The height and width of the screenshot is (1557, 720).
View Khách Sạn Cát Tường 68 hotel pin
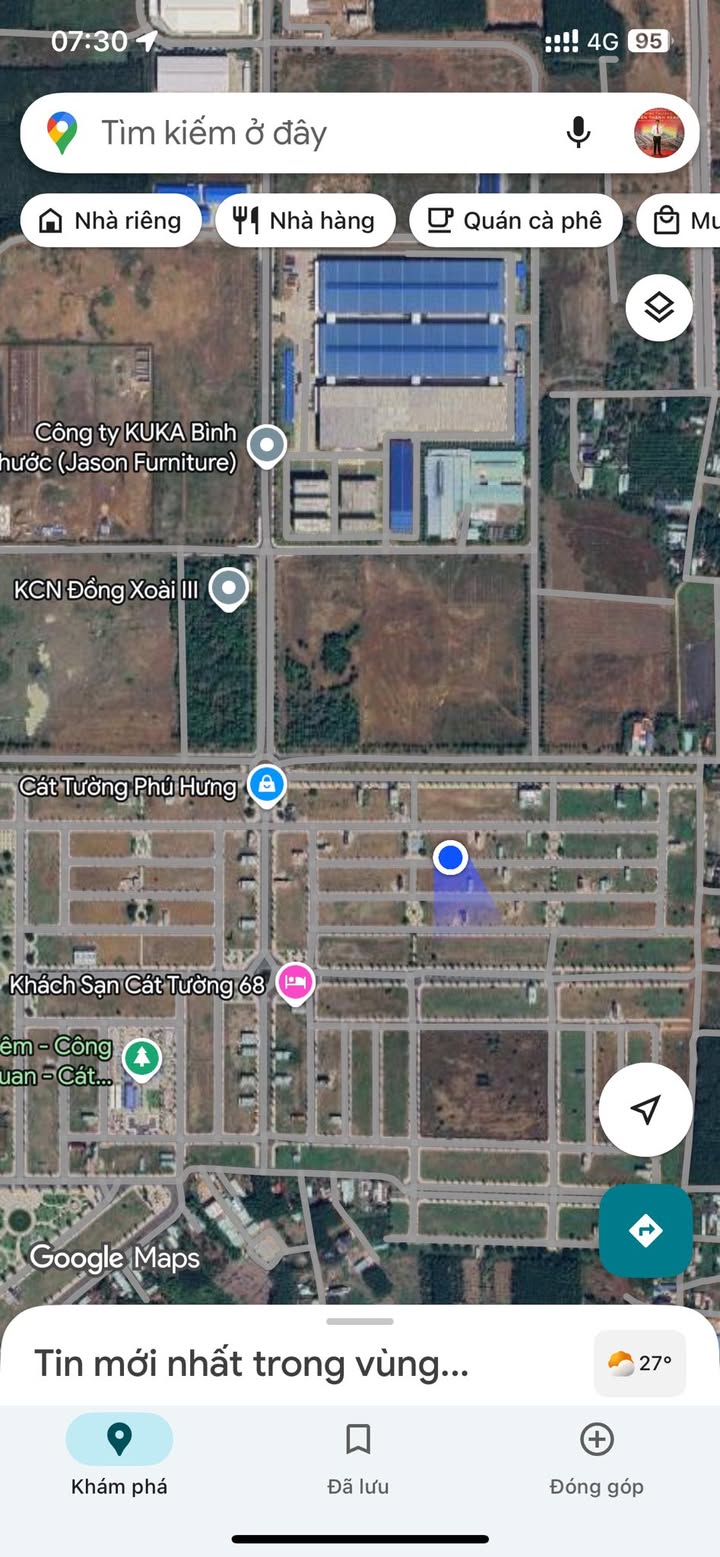coord(295,983)
